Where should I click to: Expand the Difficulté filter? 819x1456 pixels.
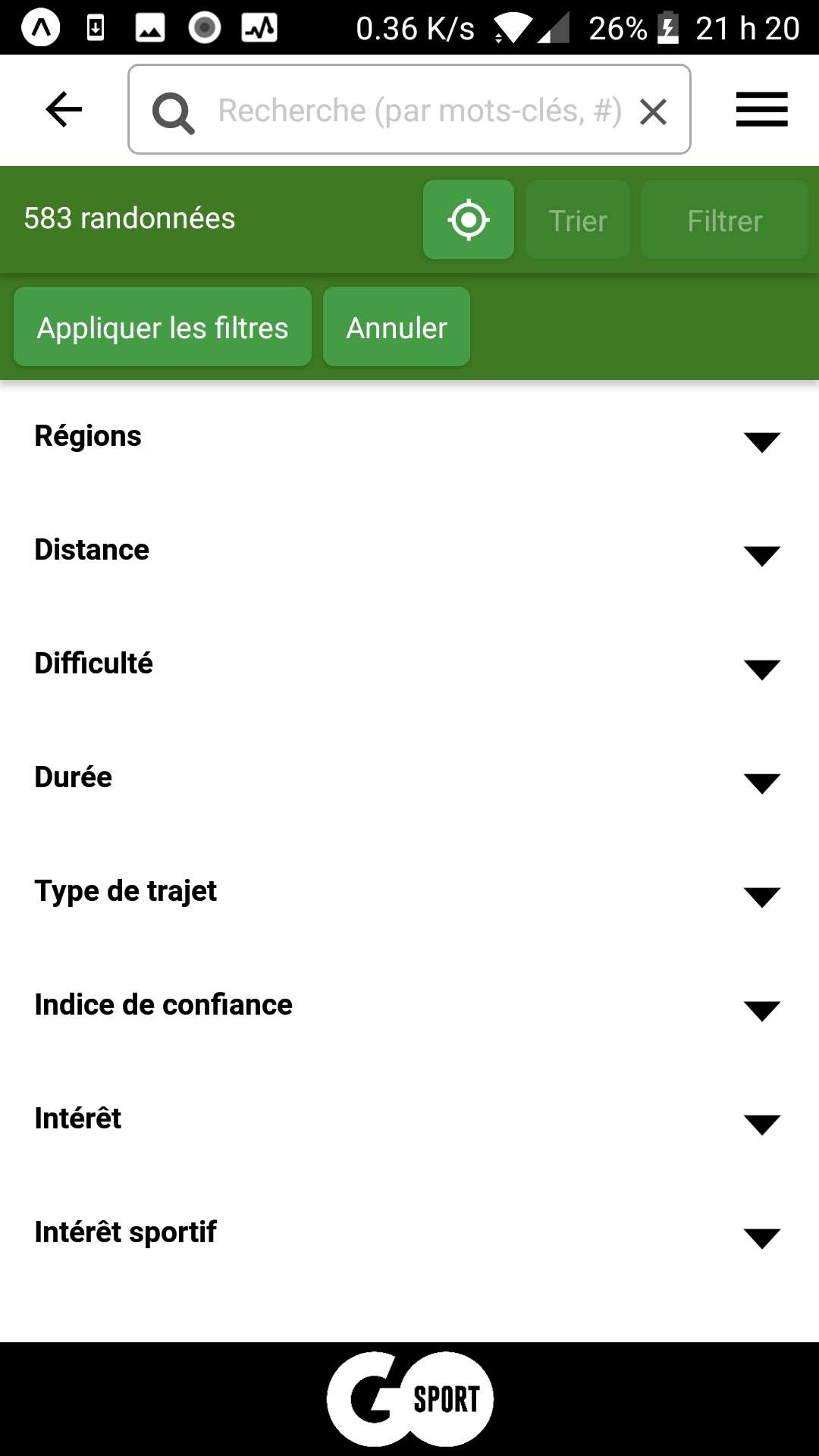409,665
